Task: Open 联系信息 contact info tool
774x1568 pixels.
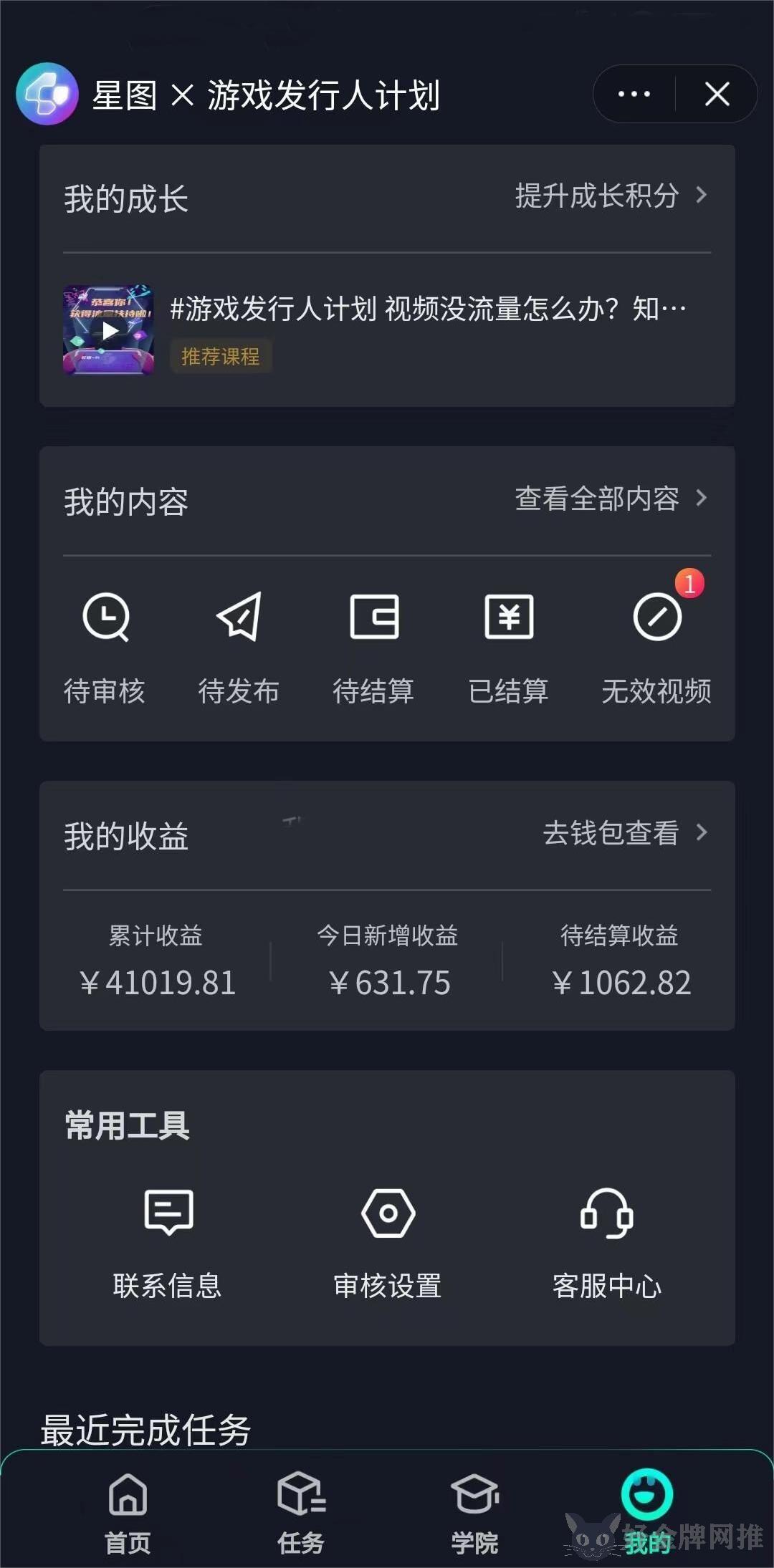Action: (168, 1243)
